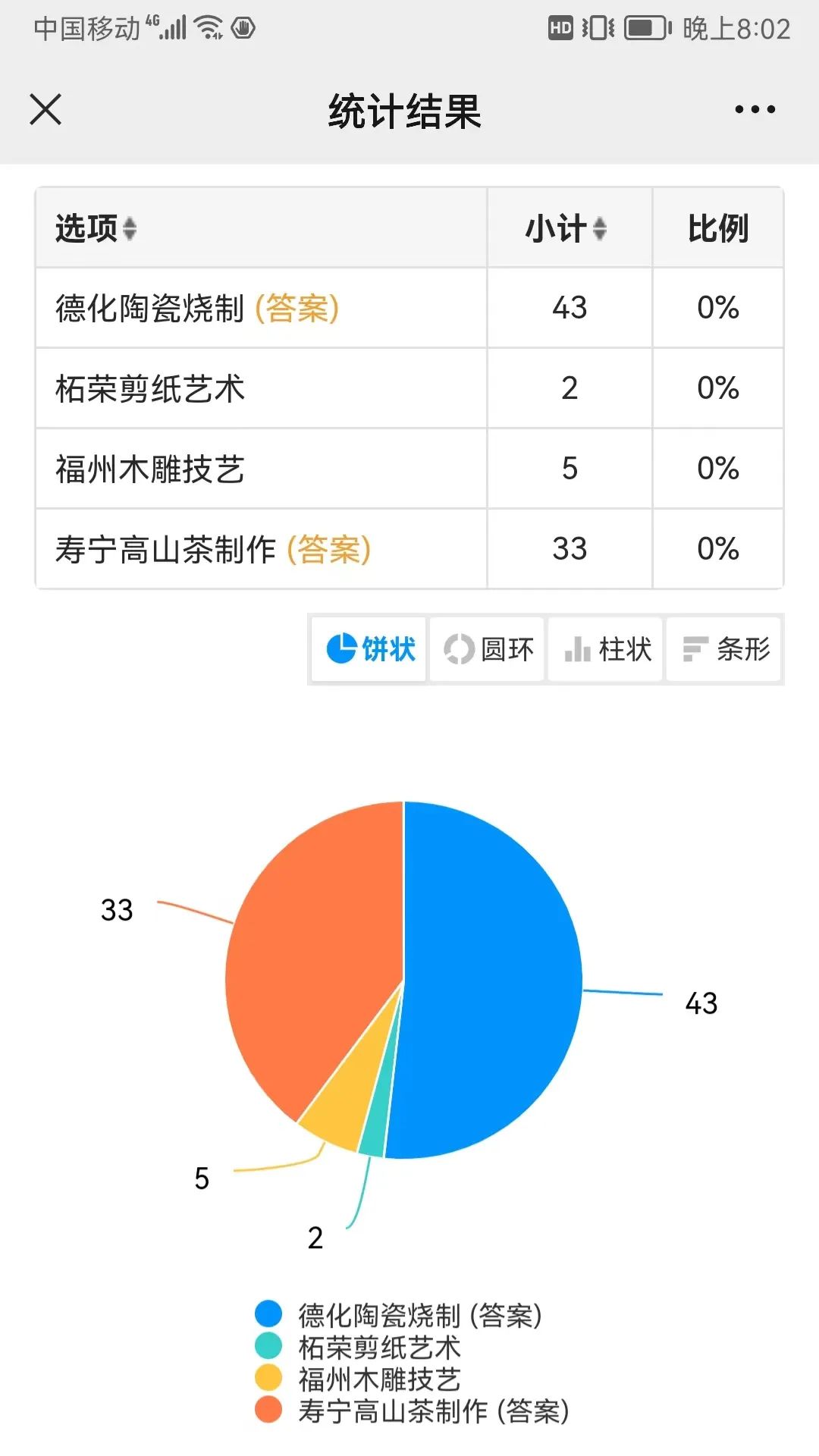The width and height of the screenshot is (819, 1456).
Task: Toggle 德化陶瓷烧制 legend item
Action: [398, 1314]
